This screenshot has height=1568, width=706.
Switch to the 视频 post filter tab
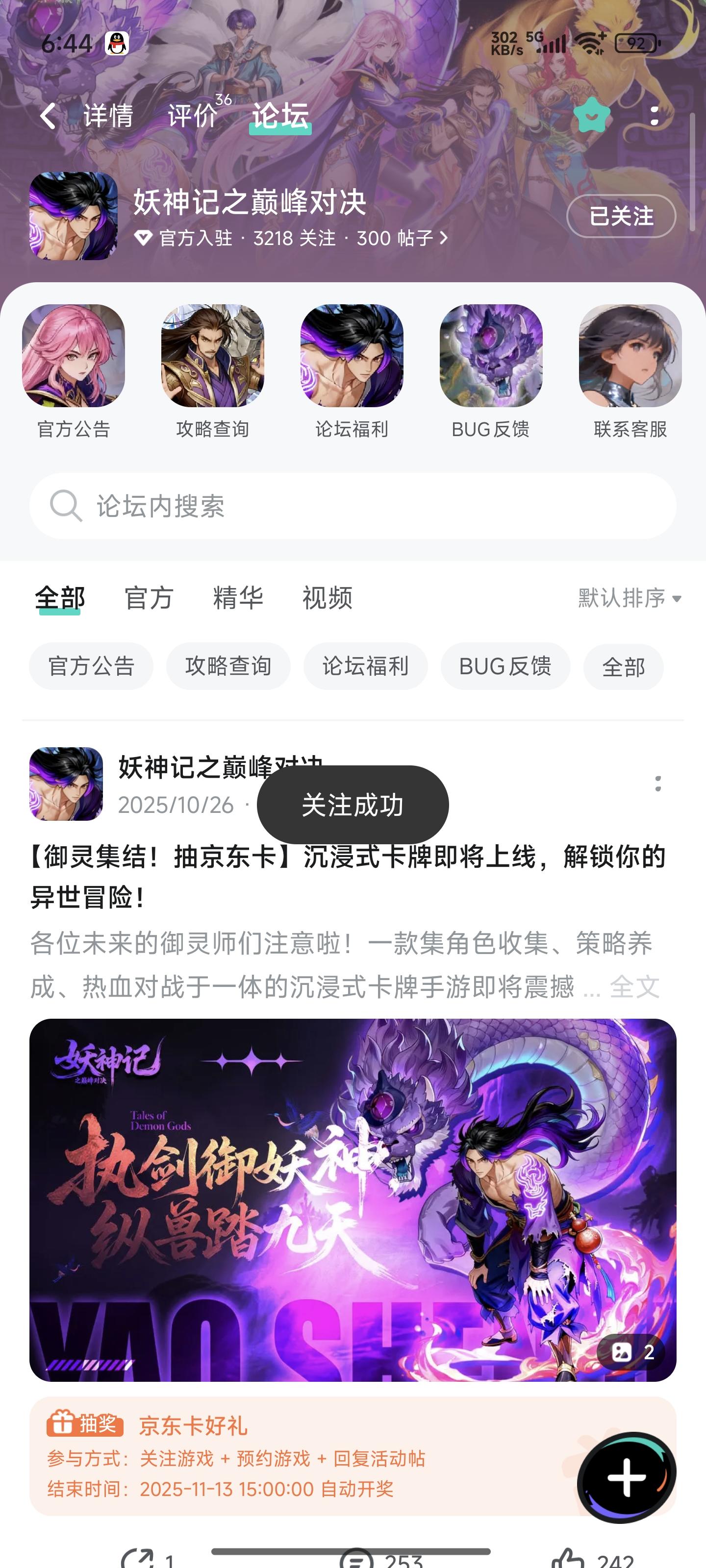[327, 598]
